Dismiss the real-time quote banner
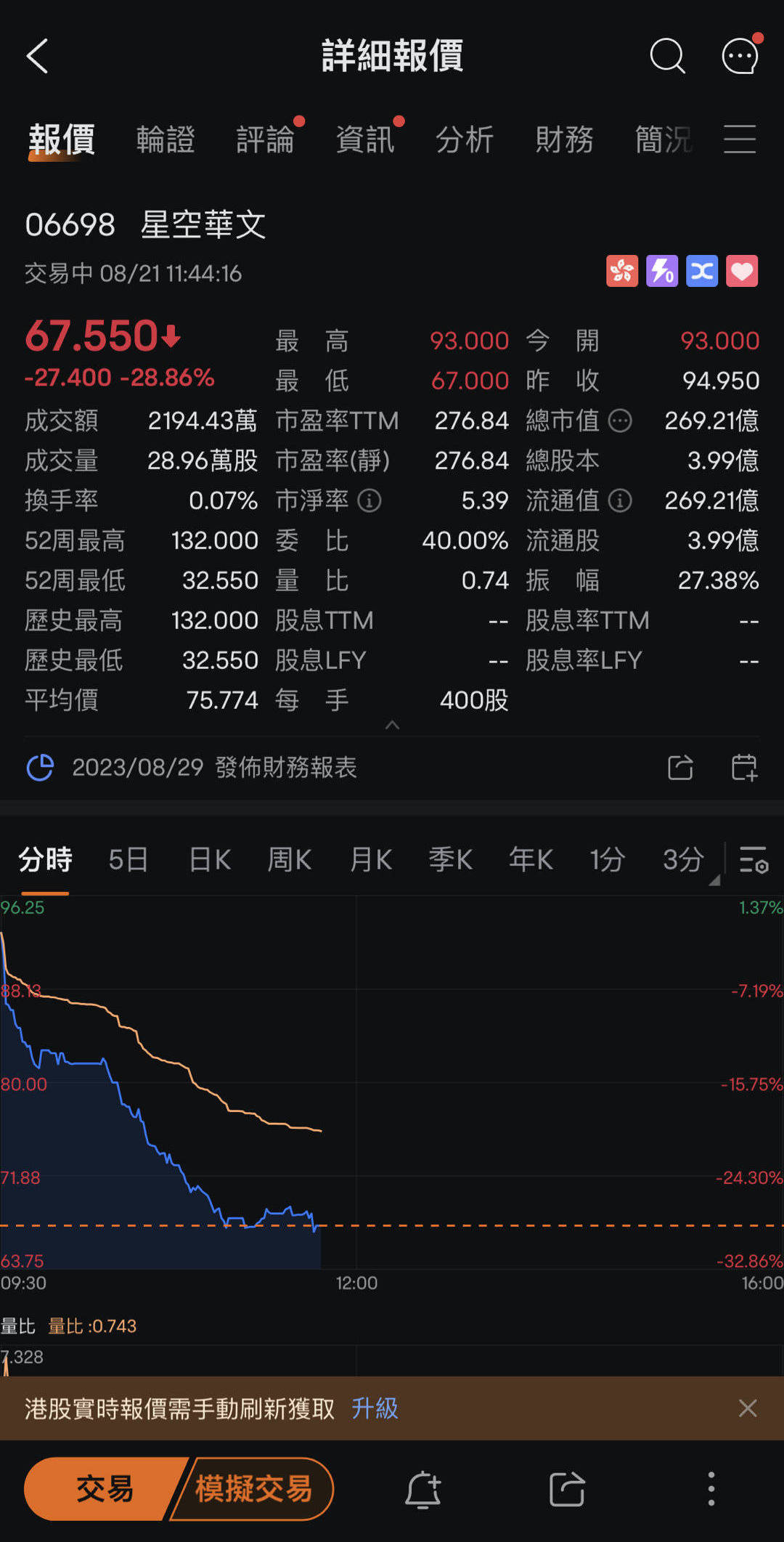The image size is (784, 1542). pos(748,1408)
